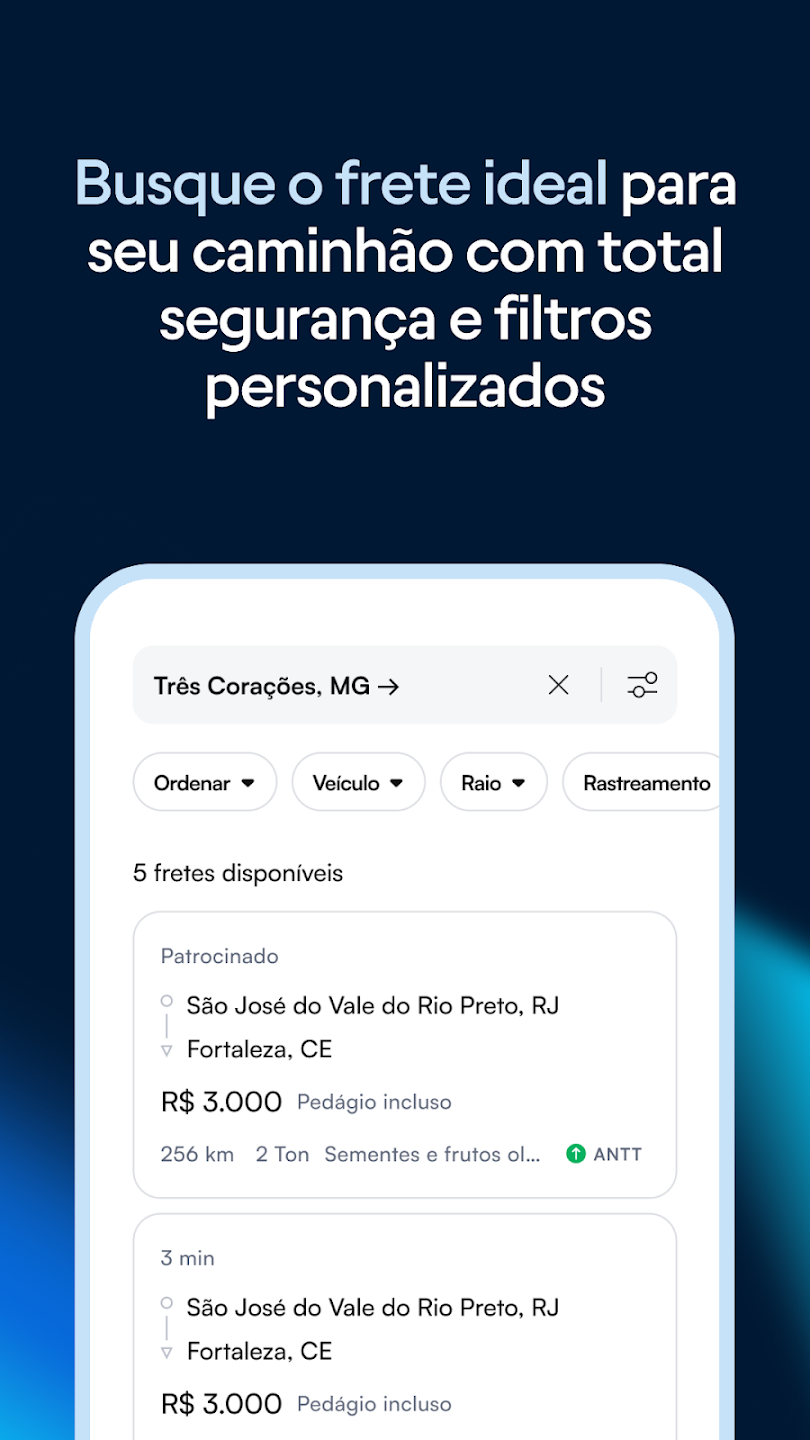Expand the Veículo filter options

(358, 782)
